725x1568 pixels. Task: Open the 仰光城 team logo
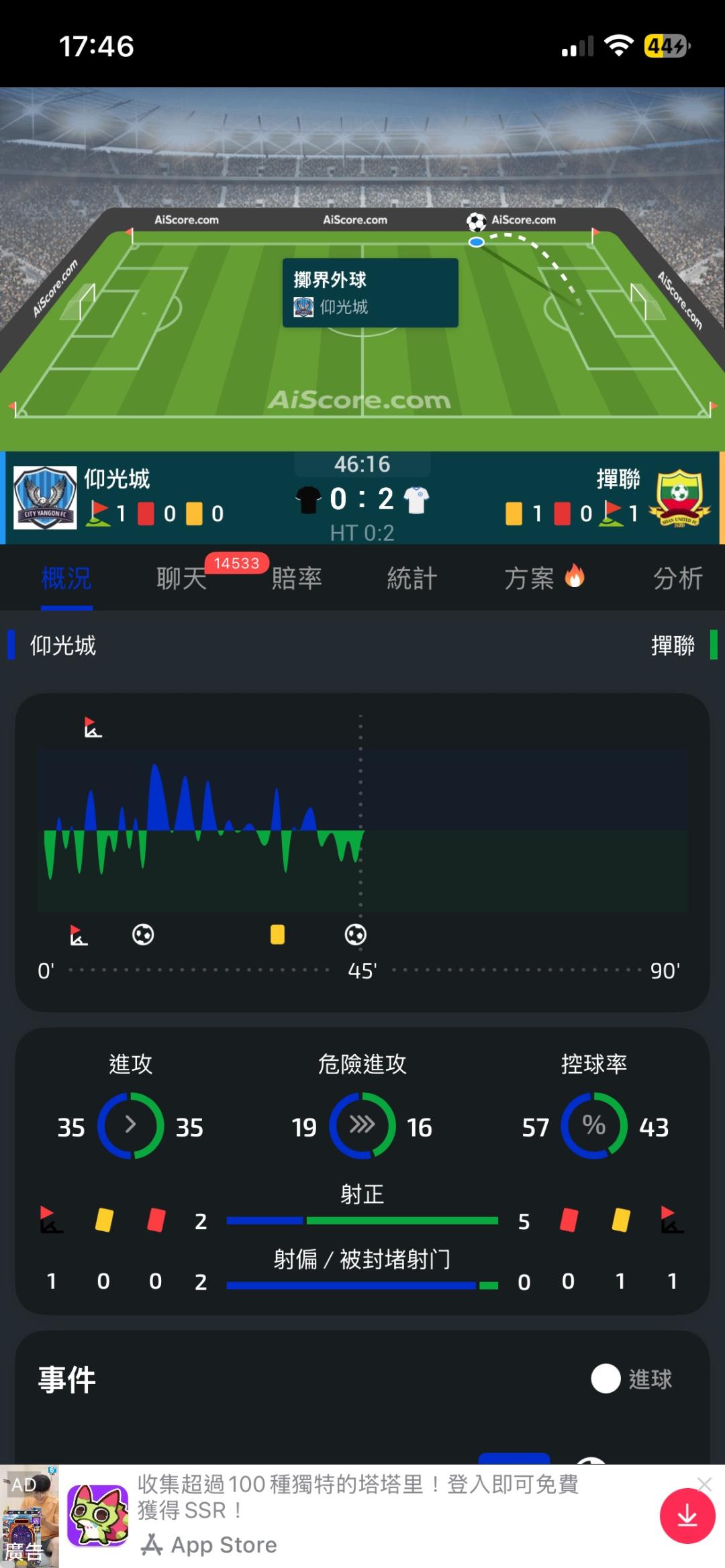click(45, 498)
